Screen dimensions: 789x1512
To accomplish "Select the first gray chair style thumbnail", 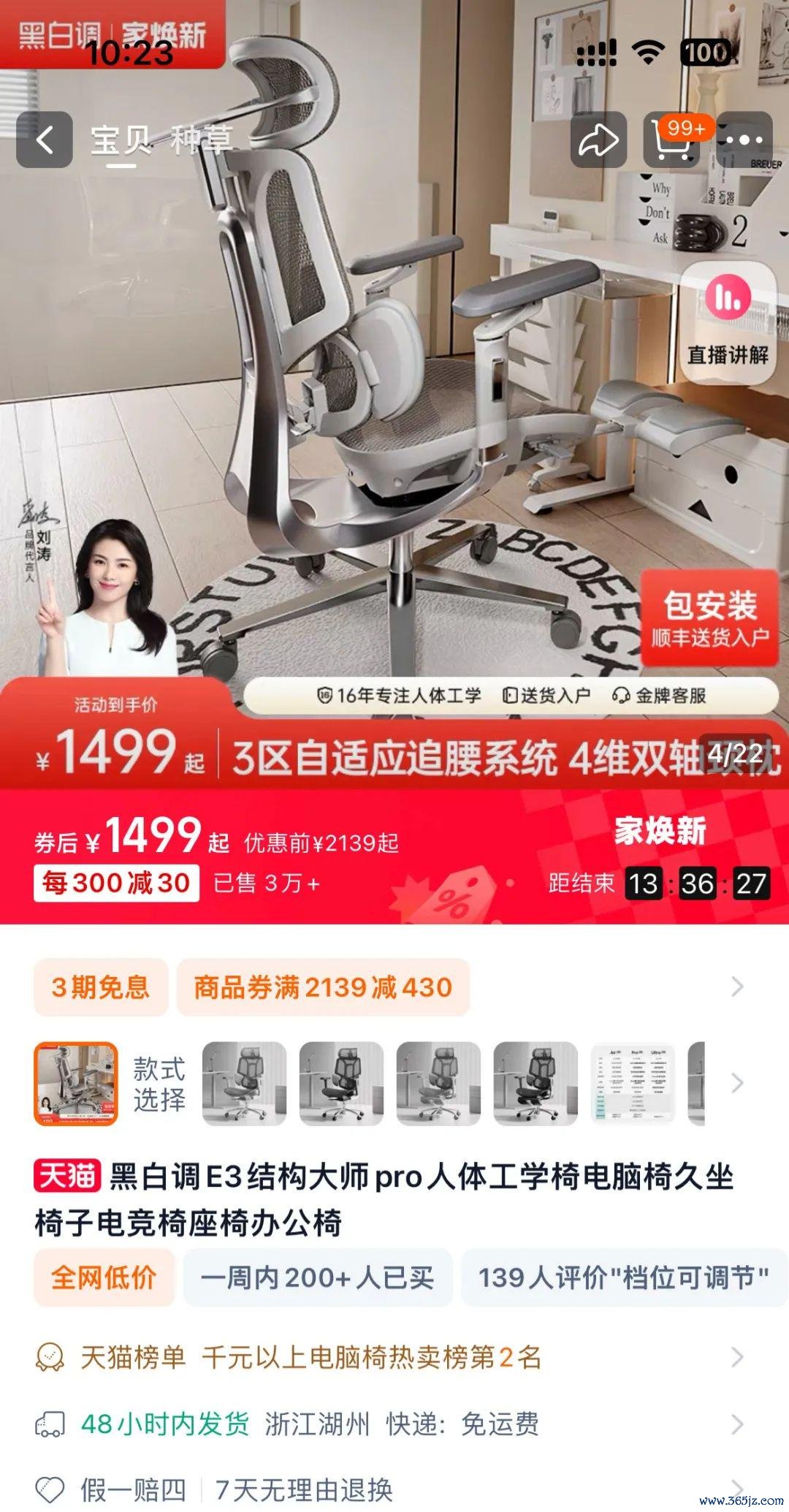I will point(244,1083).
